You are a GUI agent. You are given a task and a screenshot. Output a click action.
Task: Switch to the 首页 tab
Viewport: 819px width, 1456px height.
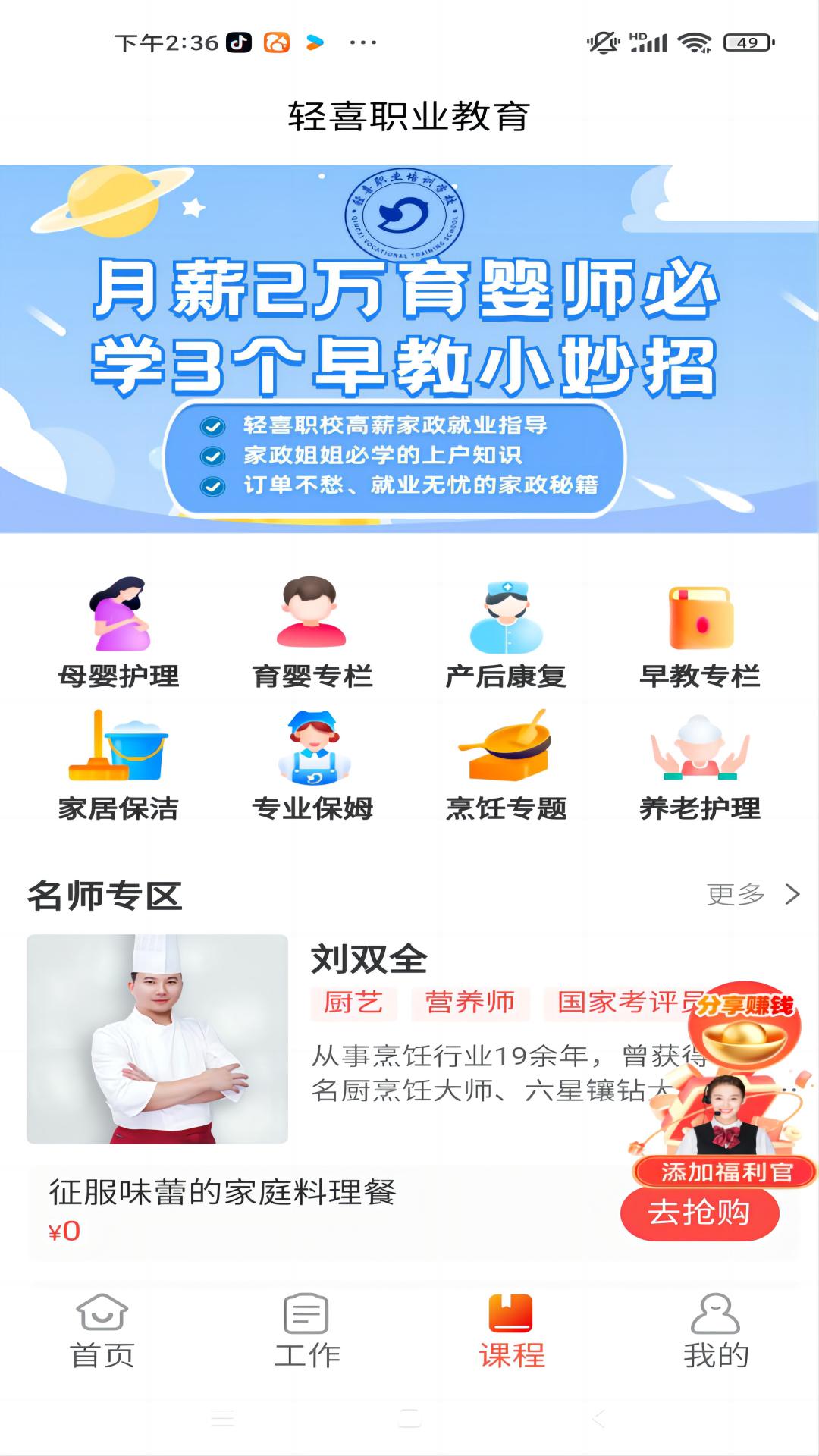(x=102, y=1332)
